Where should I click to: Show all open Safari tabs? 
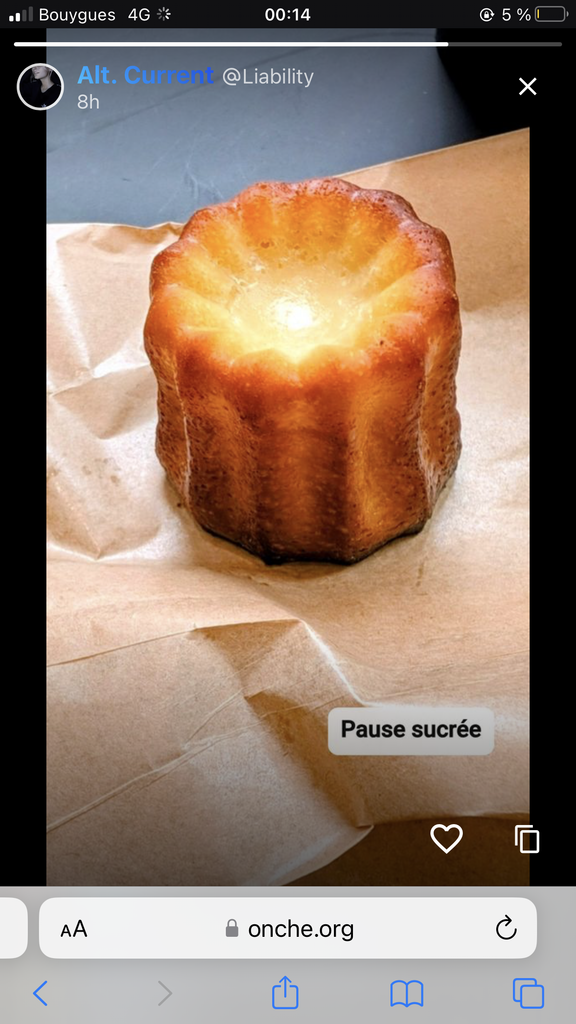528,993
